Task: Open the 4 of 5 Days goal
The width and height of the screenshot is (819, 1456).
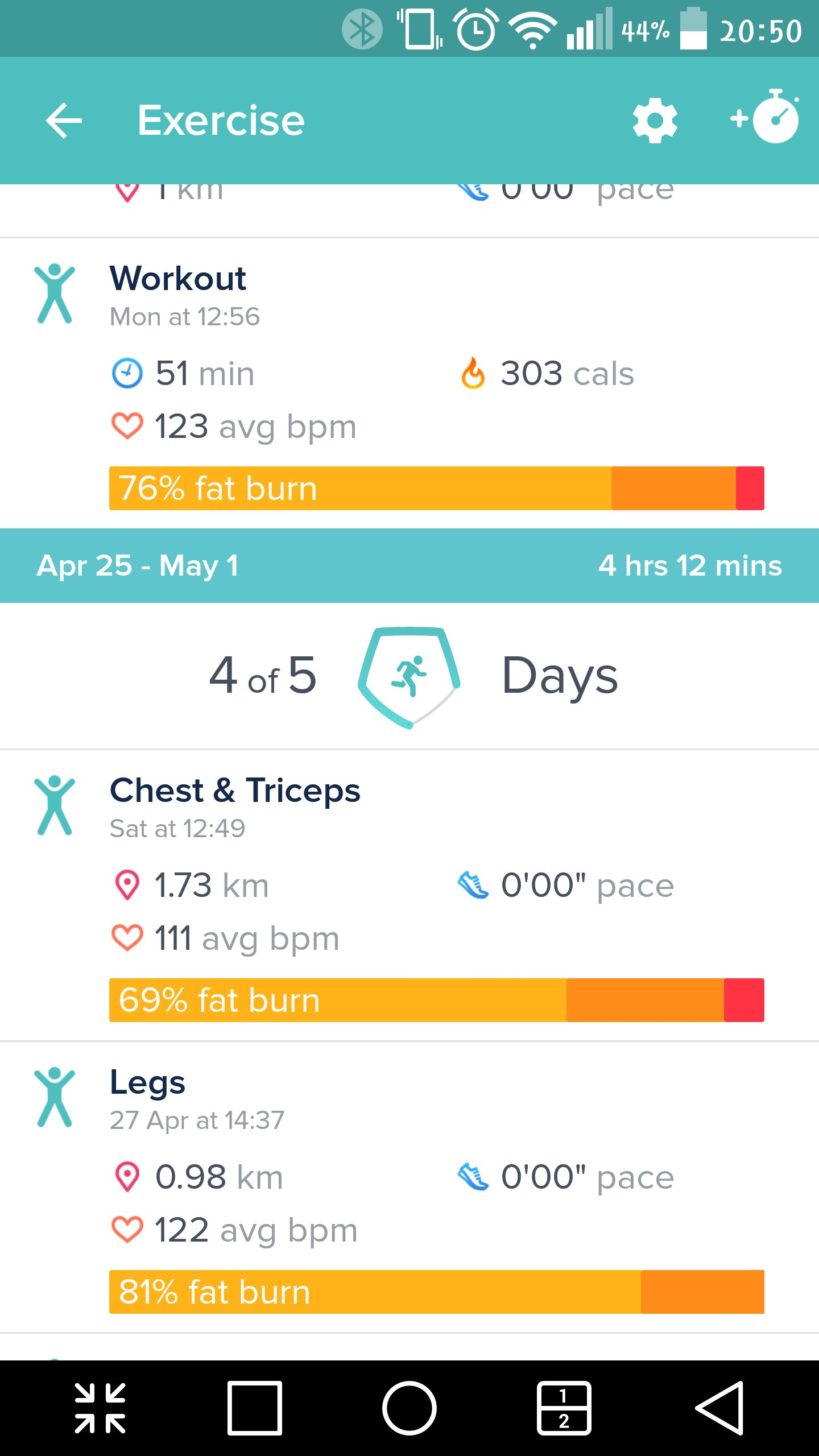Action: 409,676
